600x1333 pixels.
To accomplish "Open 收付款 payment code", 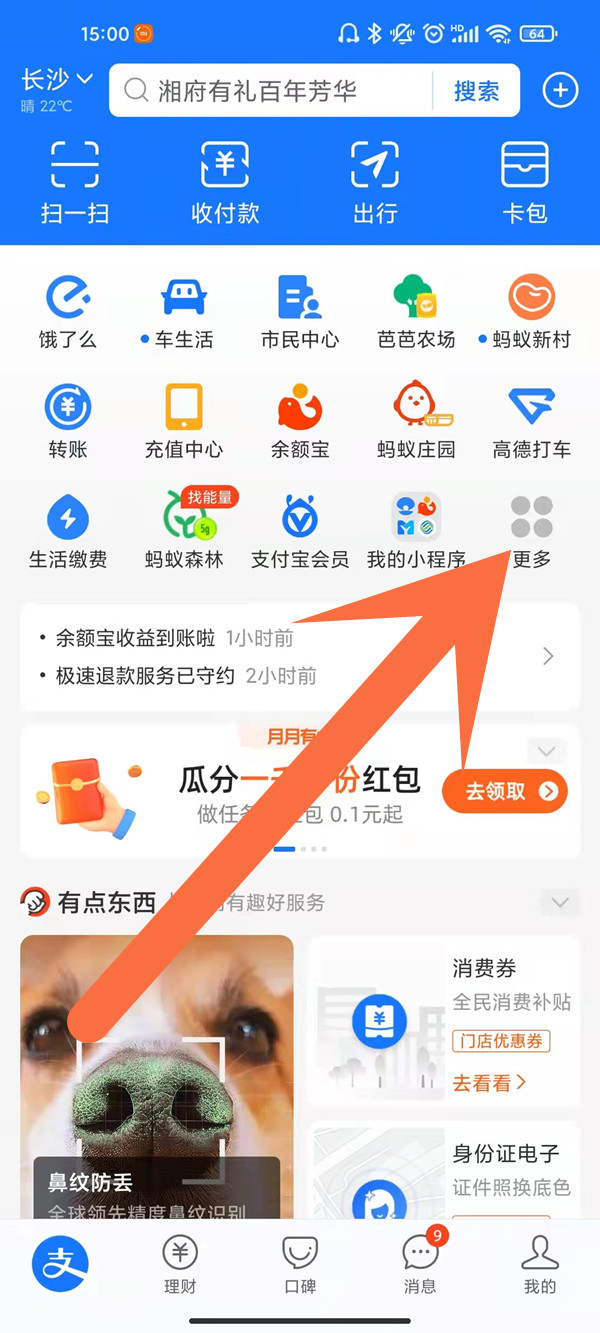I will tap(225, 180).
